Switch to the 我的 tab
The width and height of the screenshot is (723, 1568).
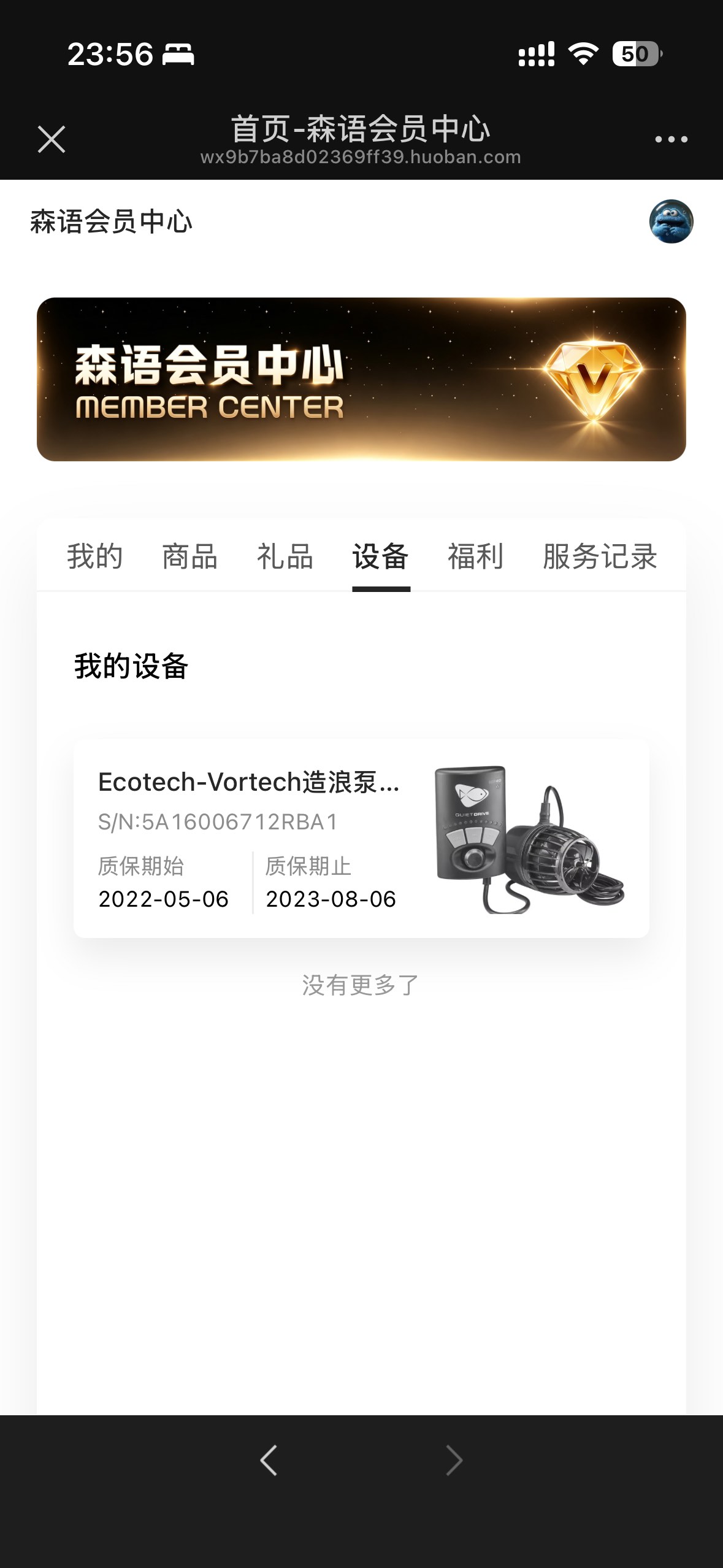pos(95,556)
